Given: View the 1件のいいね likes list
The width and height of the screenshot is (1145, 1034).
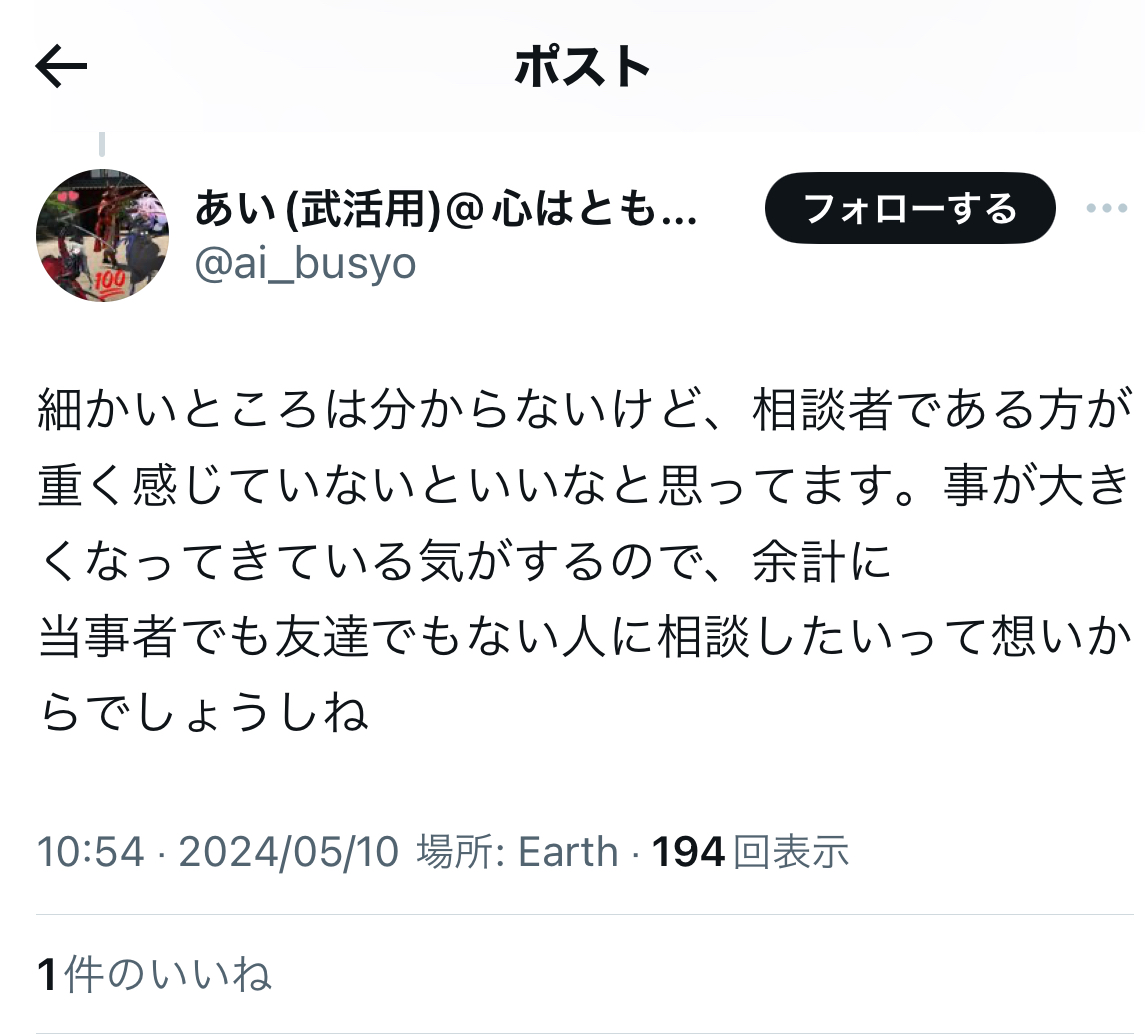Looking at the screenshot, I should point(155,974).
